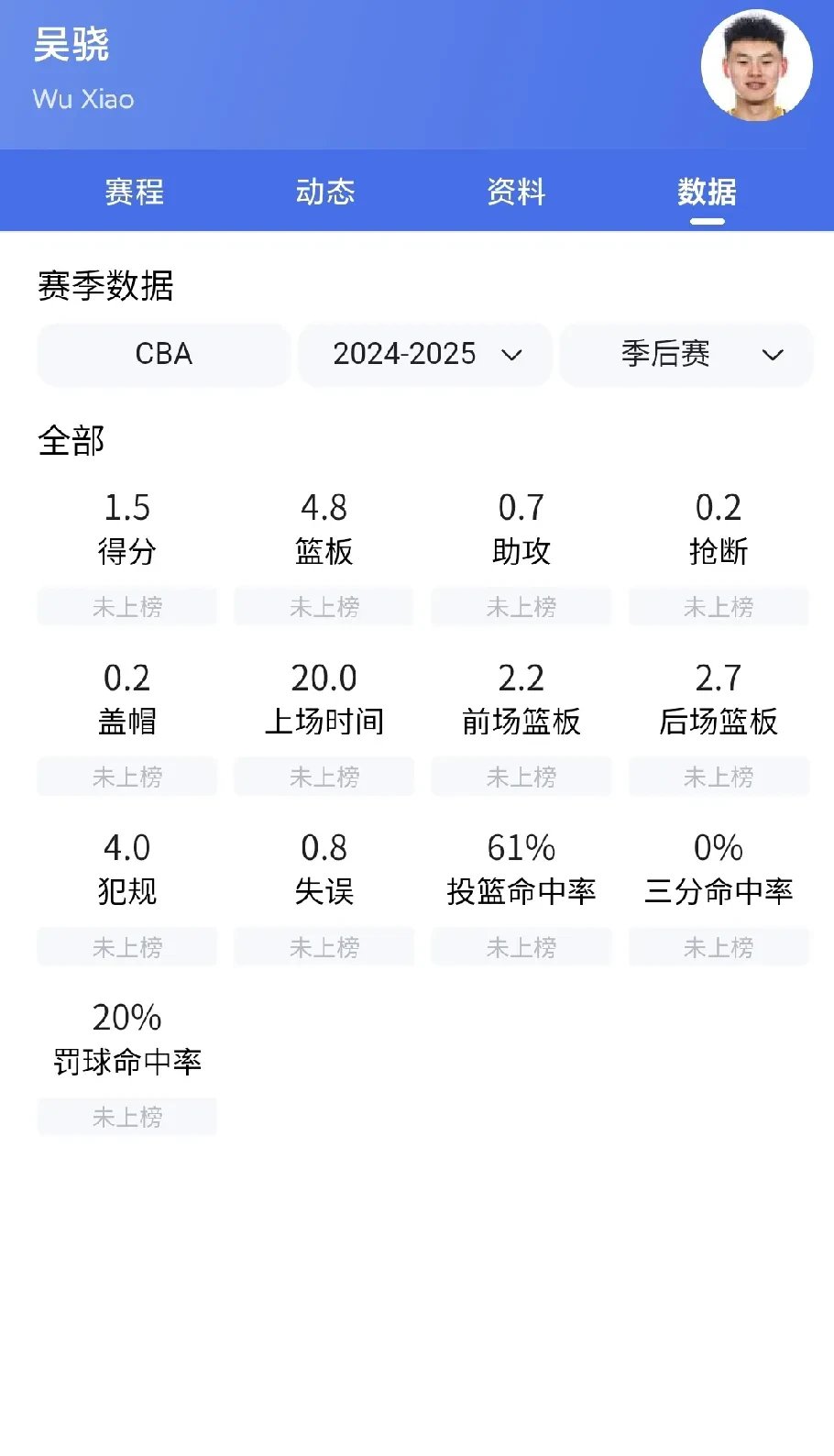The height and width of the screenshot is (1456, 834).
Task: Expand the 2024-2025 season dropdown
Action: click(x=424, y=355)
